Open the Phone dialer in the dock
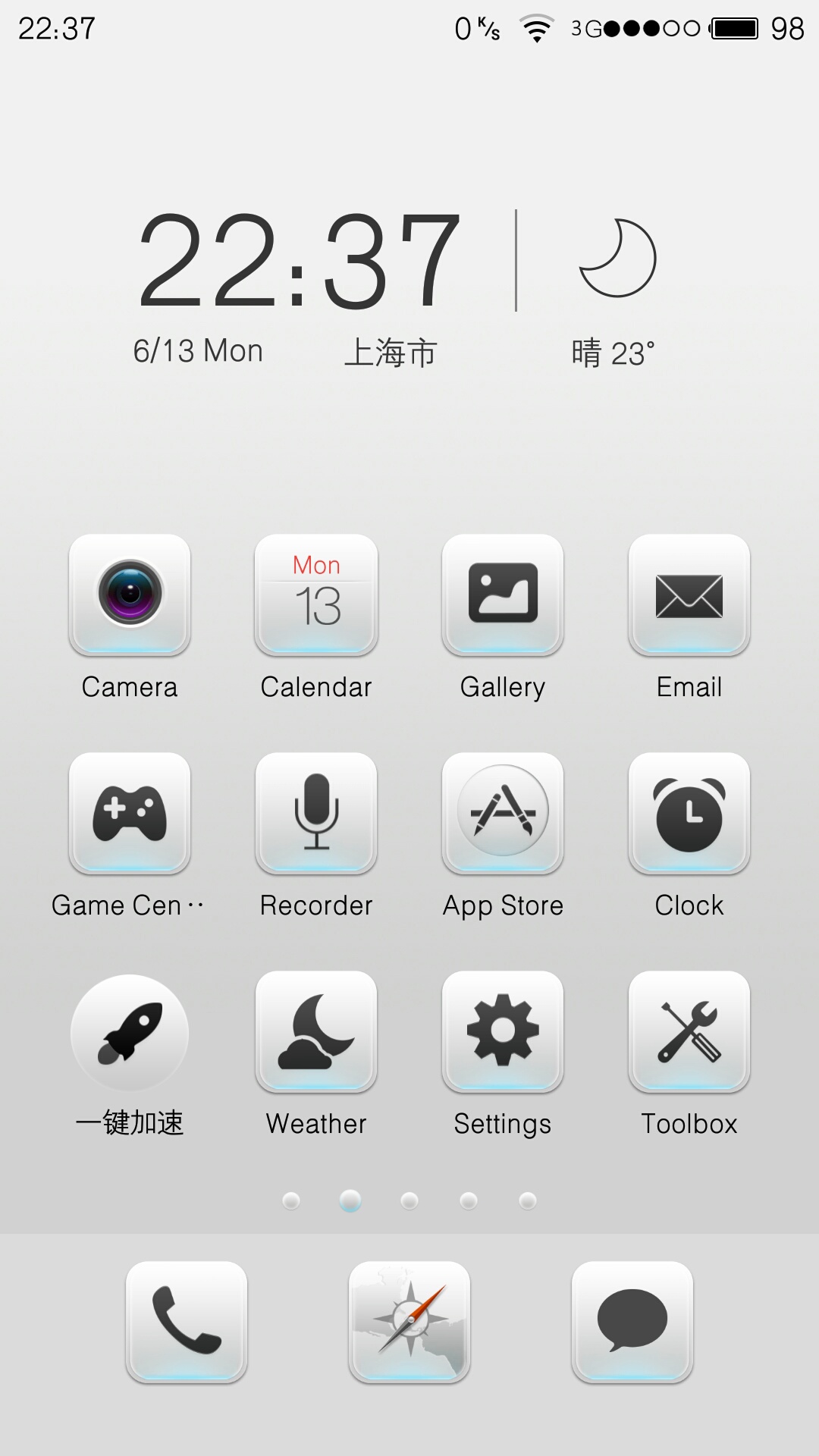This screenshot has height=1456, width=819. tap(187, 1323)
